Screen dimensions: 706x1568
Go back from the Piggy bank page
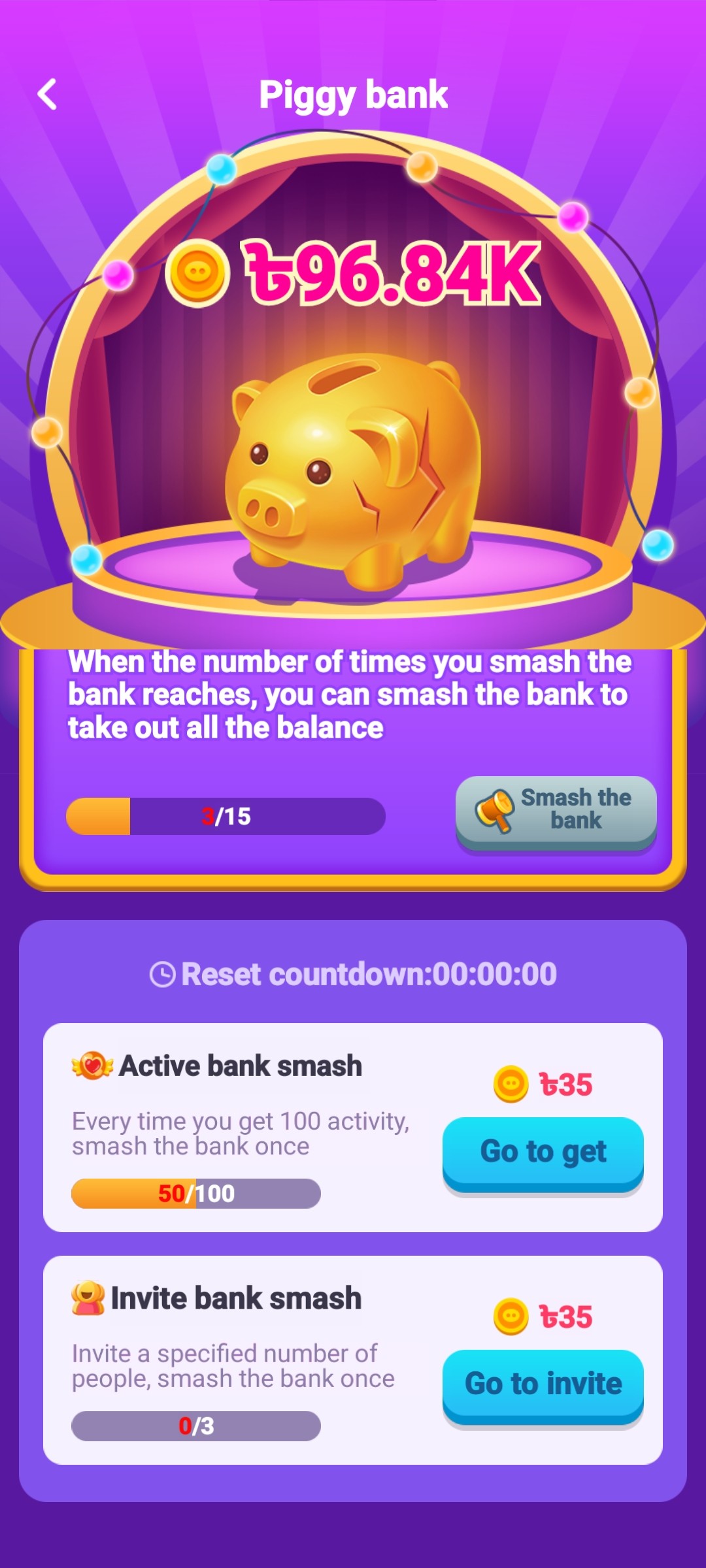48,95
